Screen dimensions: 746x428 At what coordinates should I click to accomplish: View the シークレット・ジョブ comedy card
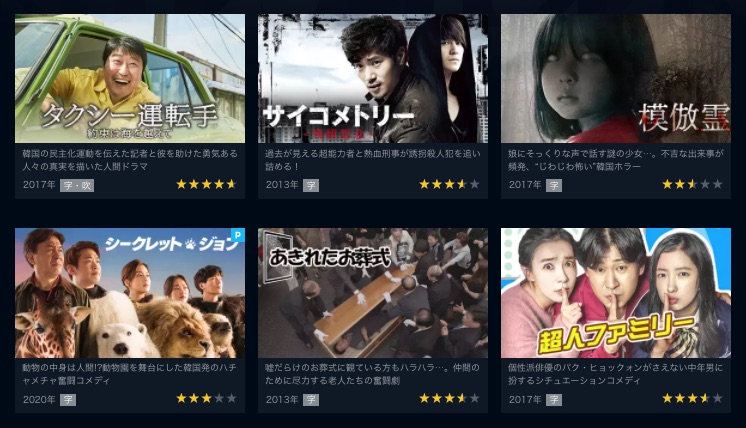pyautogui.click(x=130, y=293)
